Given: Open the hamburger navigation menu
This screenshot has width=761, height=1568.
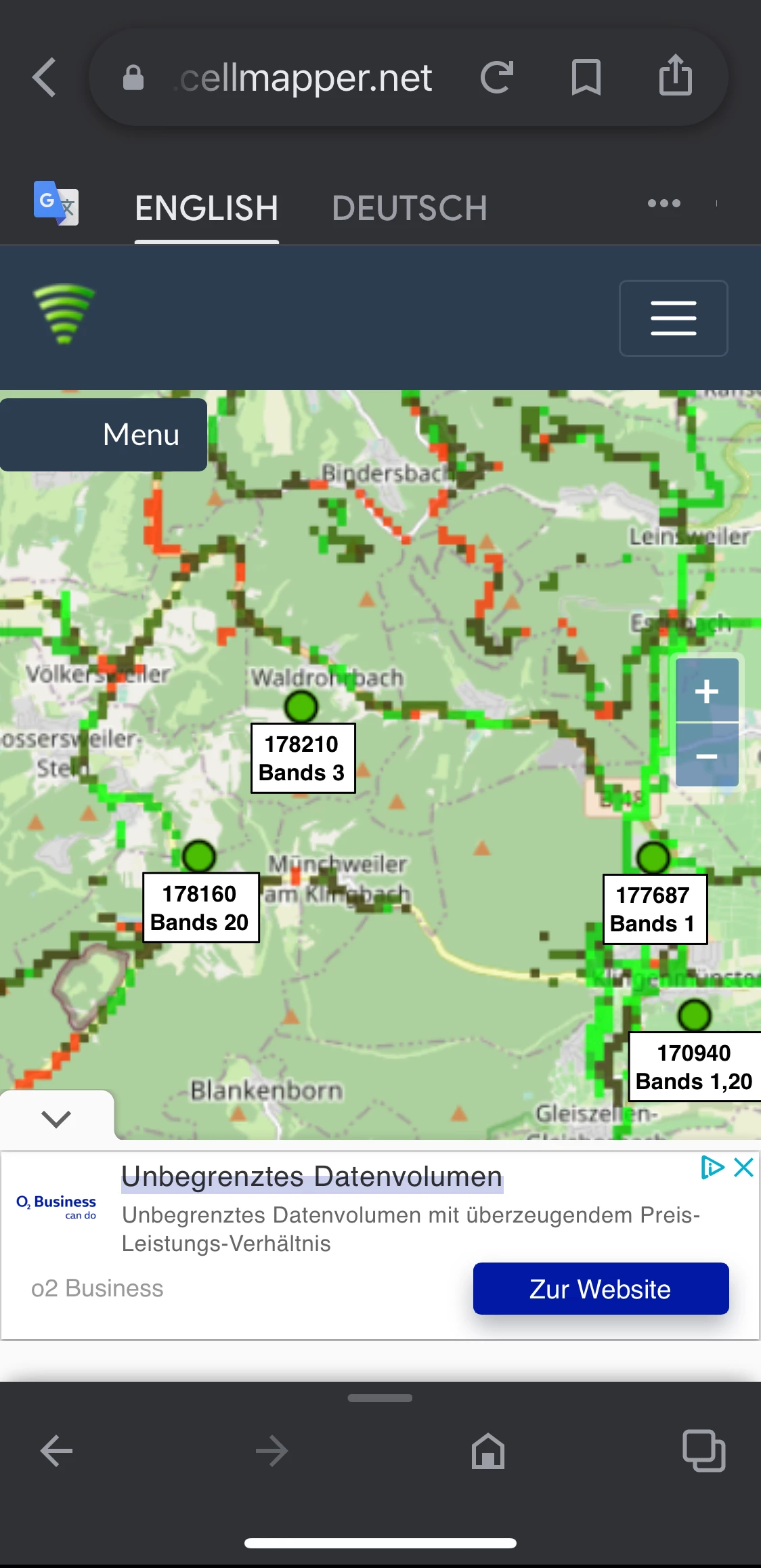Looking at the screenshot, I should click(673, 318).
